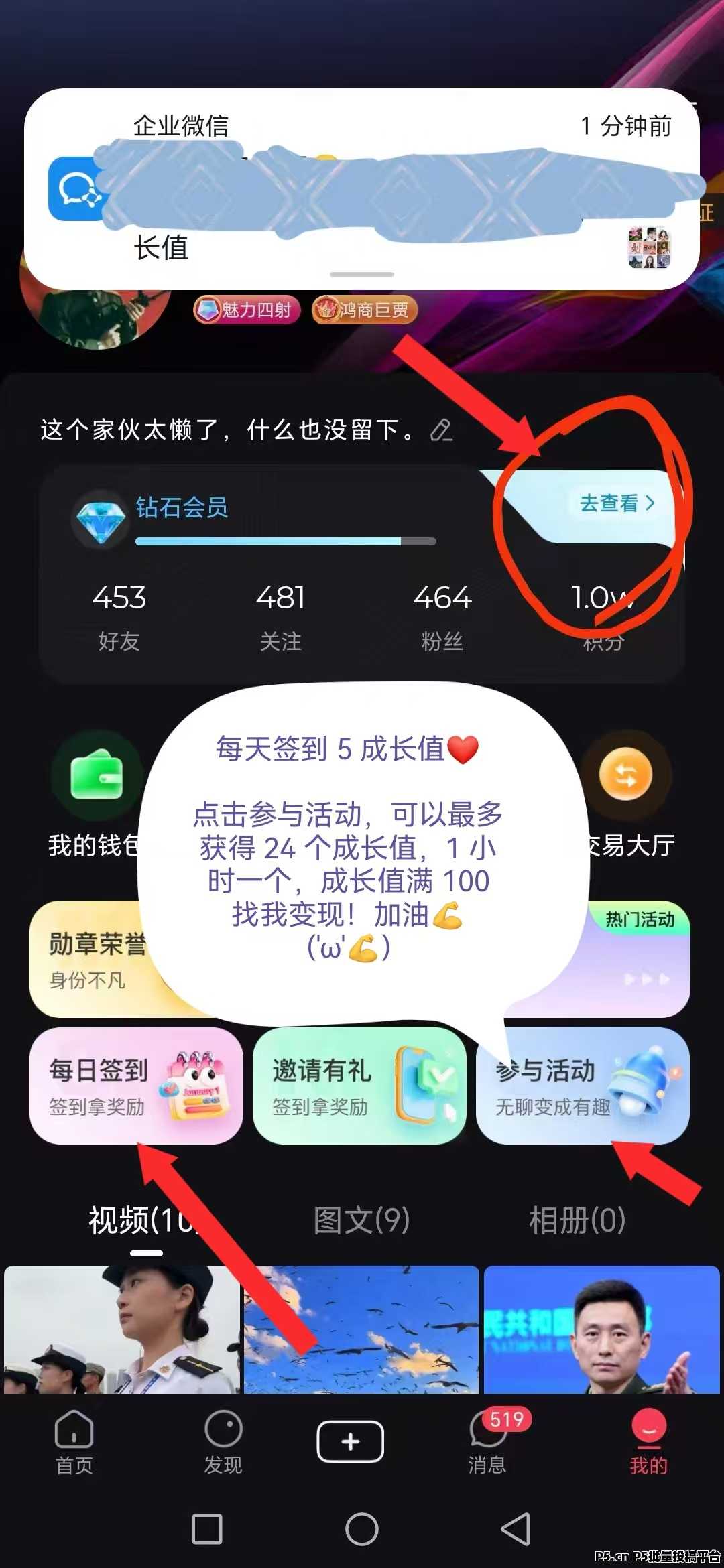Switch to the 相册(0) tab
The image size is (724, 1568).
coord(578,1221)
